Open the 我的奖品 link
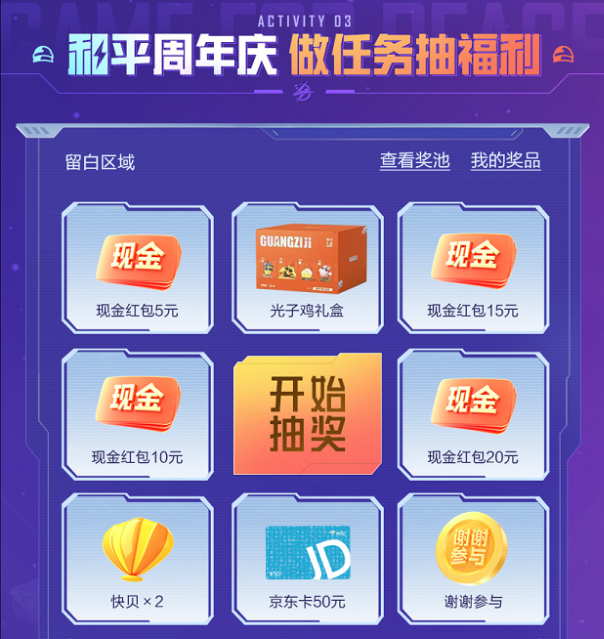 tap(505, 161)
